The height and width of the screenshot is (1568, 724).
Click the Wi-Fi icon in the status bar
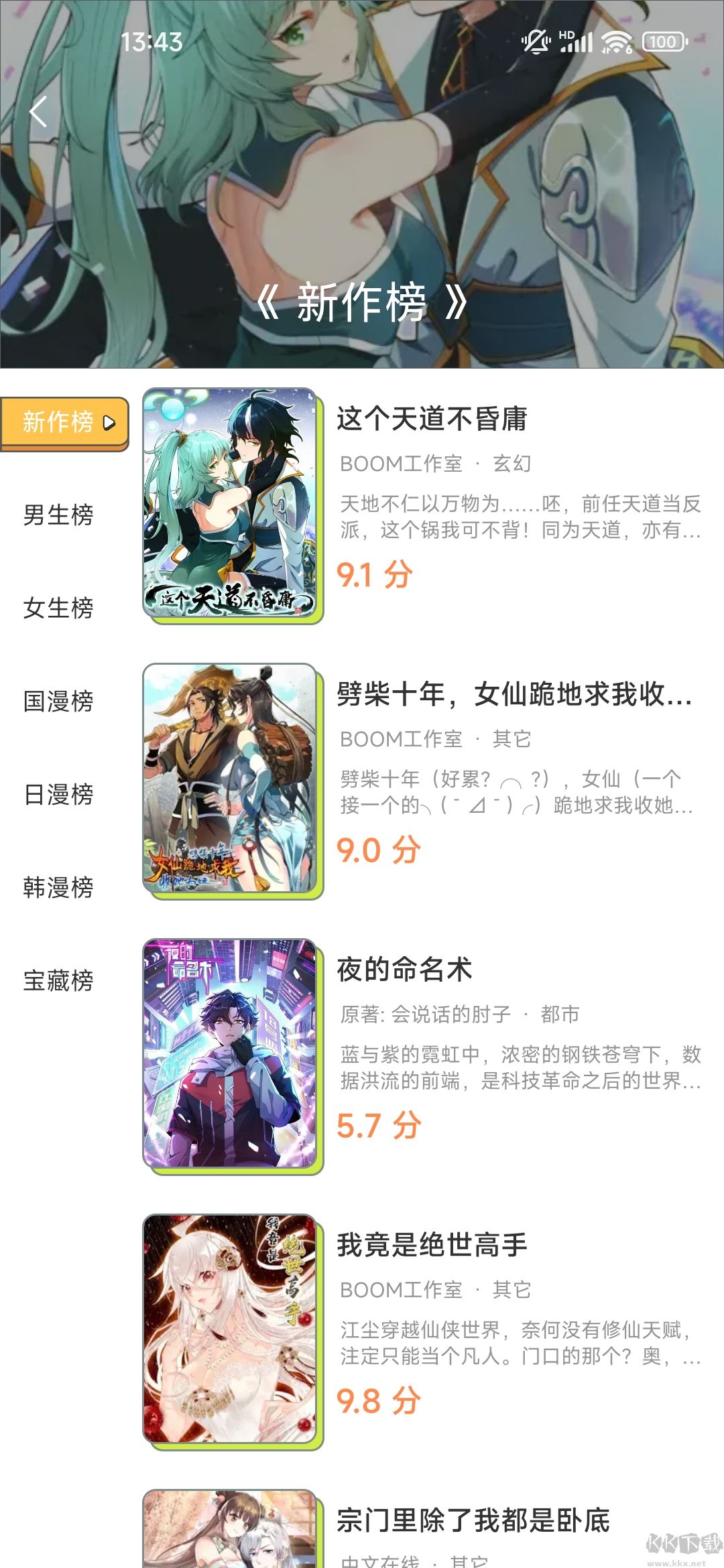615,42
